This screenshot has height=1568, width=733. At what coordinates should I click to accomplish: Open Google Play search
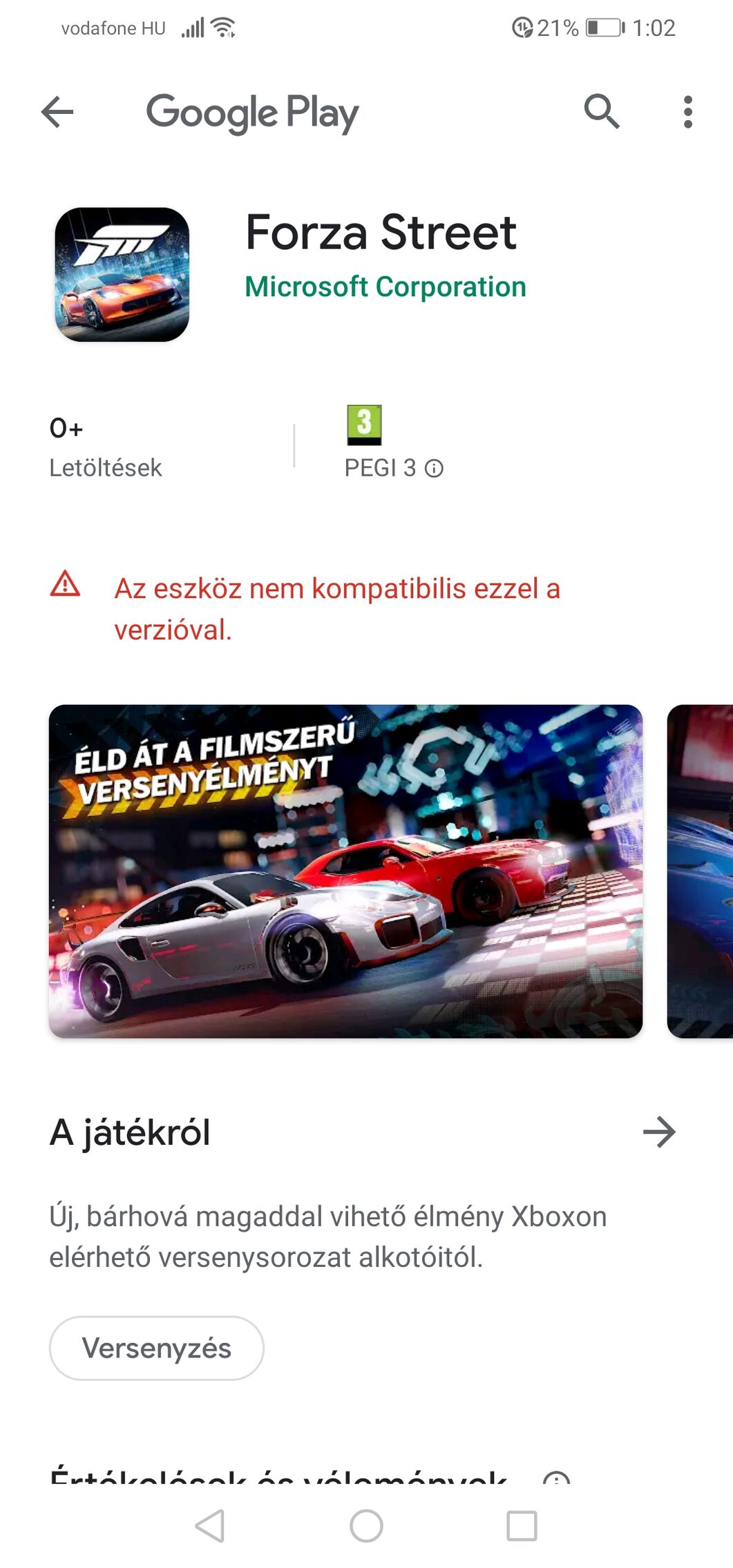tap(601, 112)
